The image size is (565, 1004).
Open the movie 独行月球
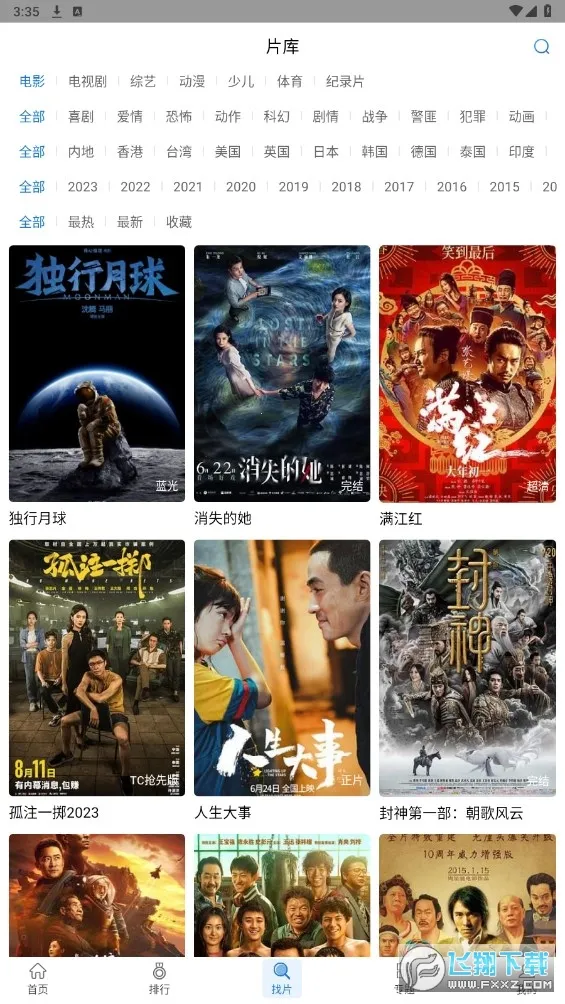(97, 373)
